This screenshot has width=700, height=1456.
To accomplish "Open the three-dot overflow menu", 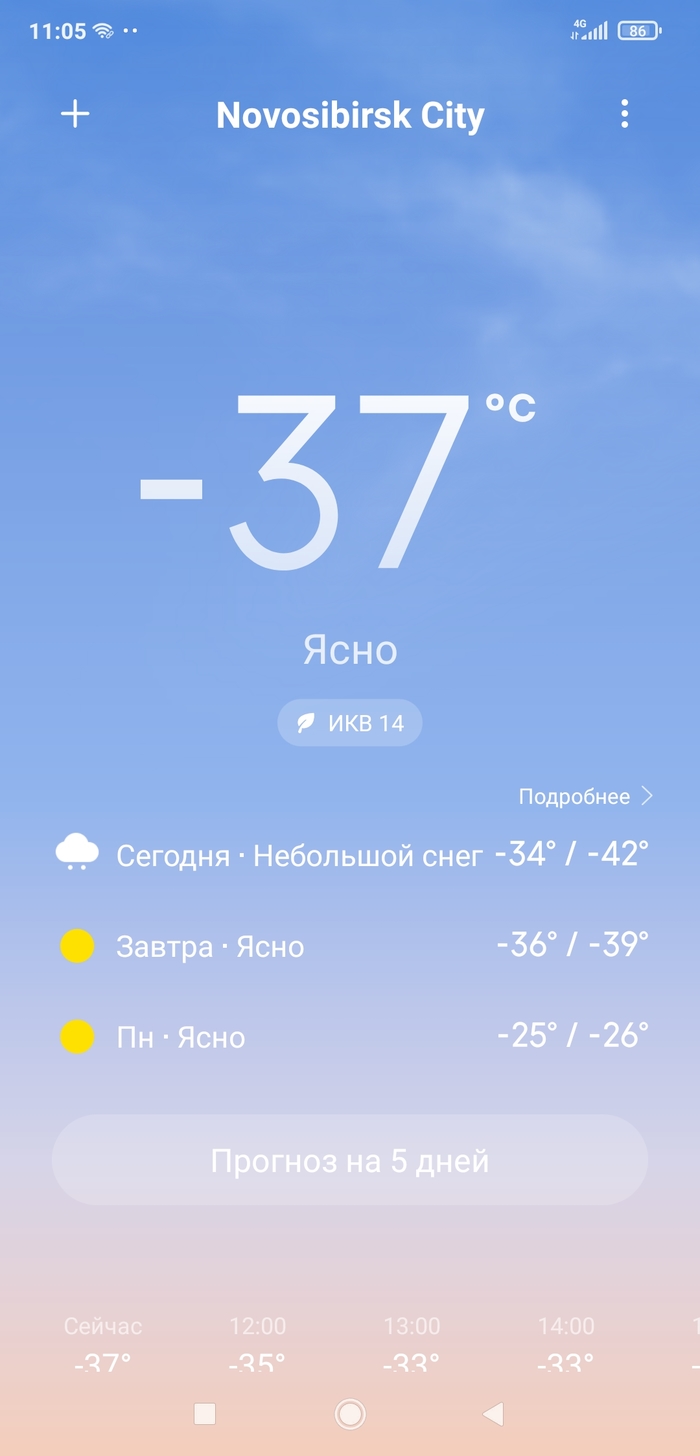I will [x=624, y=114].
